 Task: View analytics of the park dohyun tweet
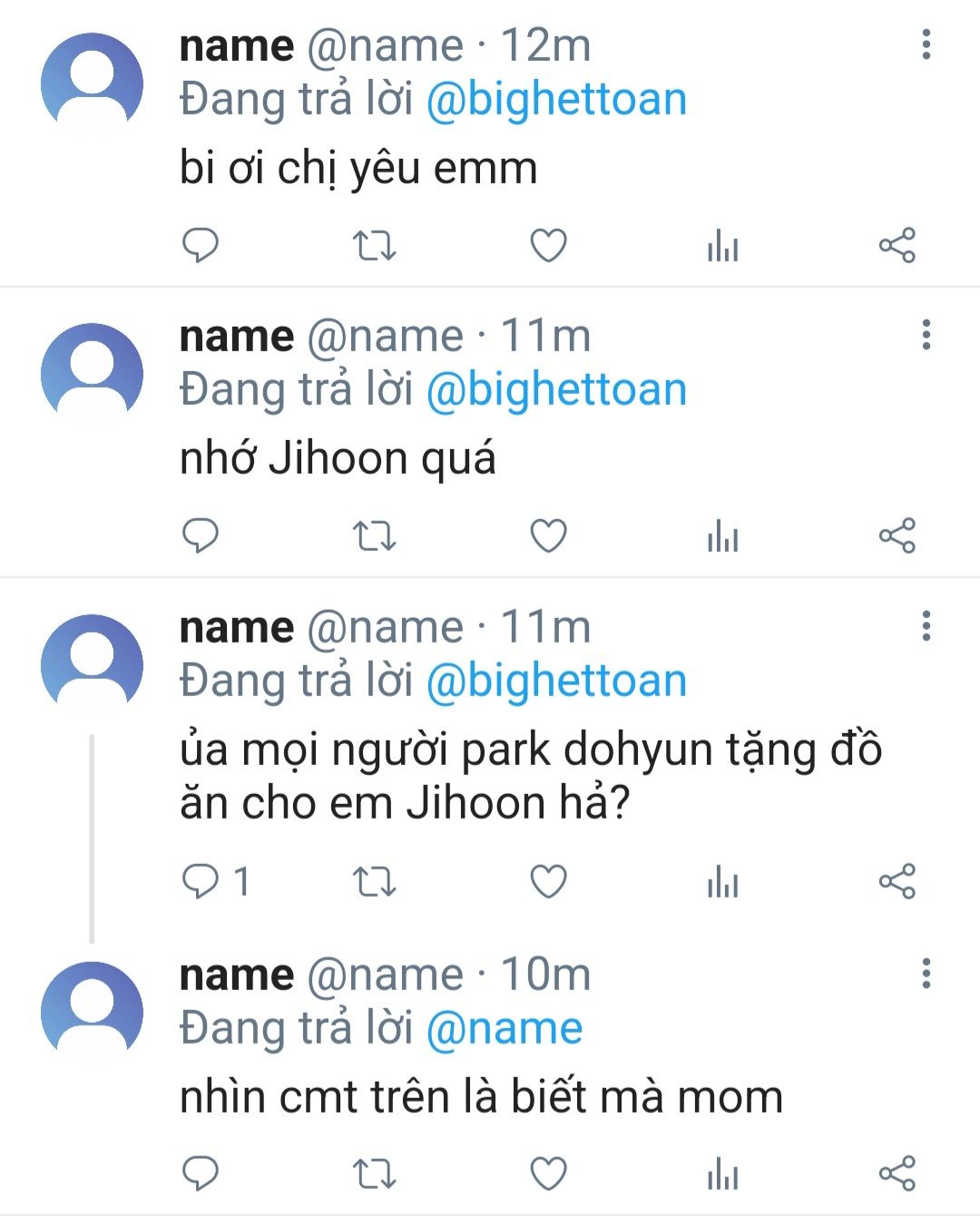[722, 881]
